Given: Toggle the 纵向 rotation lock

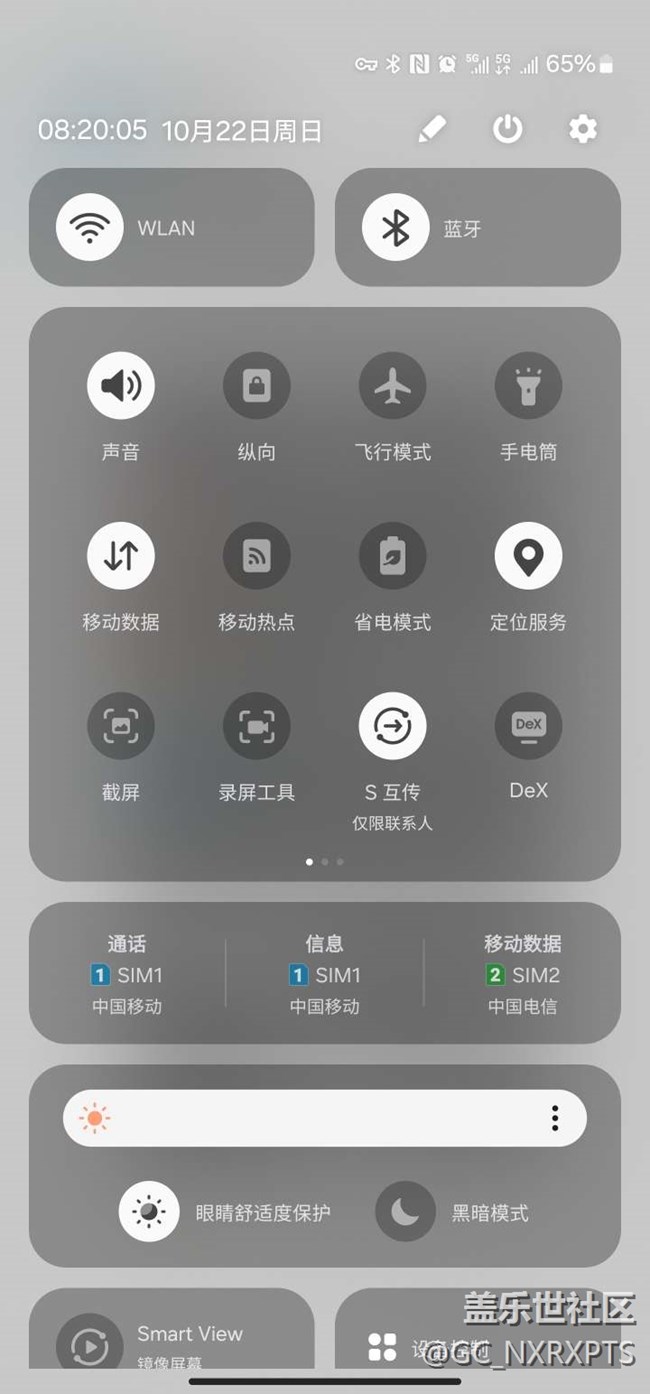Looking at the screenshot, I should tap(257, 386).
